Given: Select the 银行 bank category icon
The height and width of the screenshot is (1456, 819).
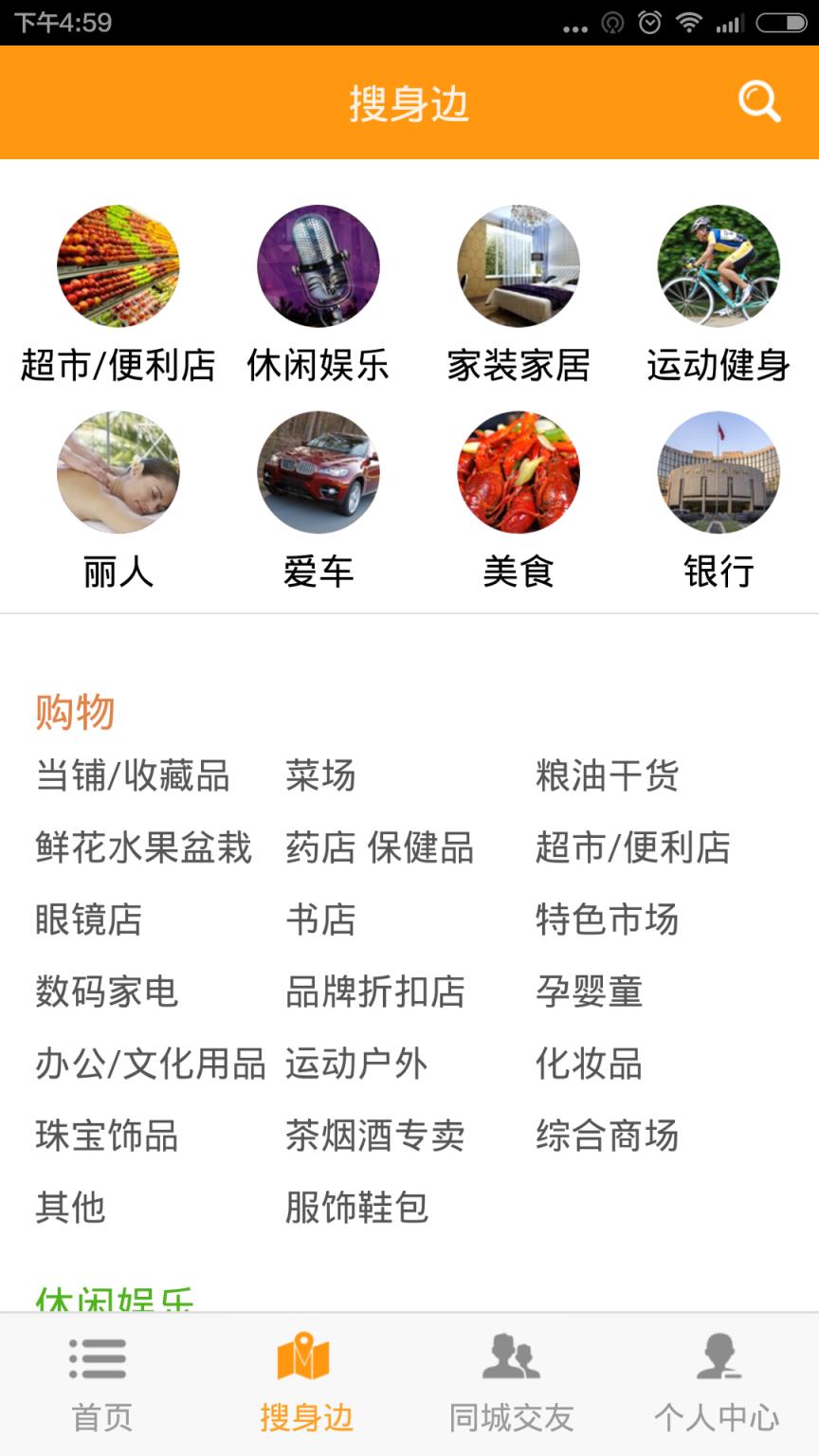Looking at the screenshot, I should pos(718,471).
